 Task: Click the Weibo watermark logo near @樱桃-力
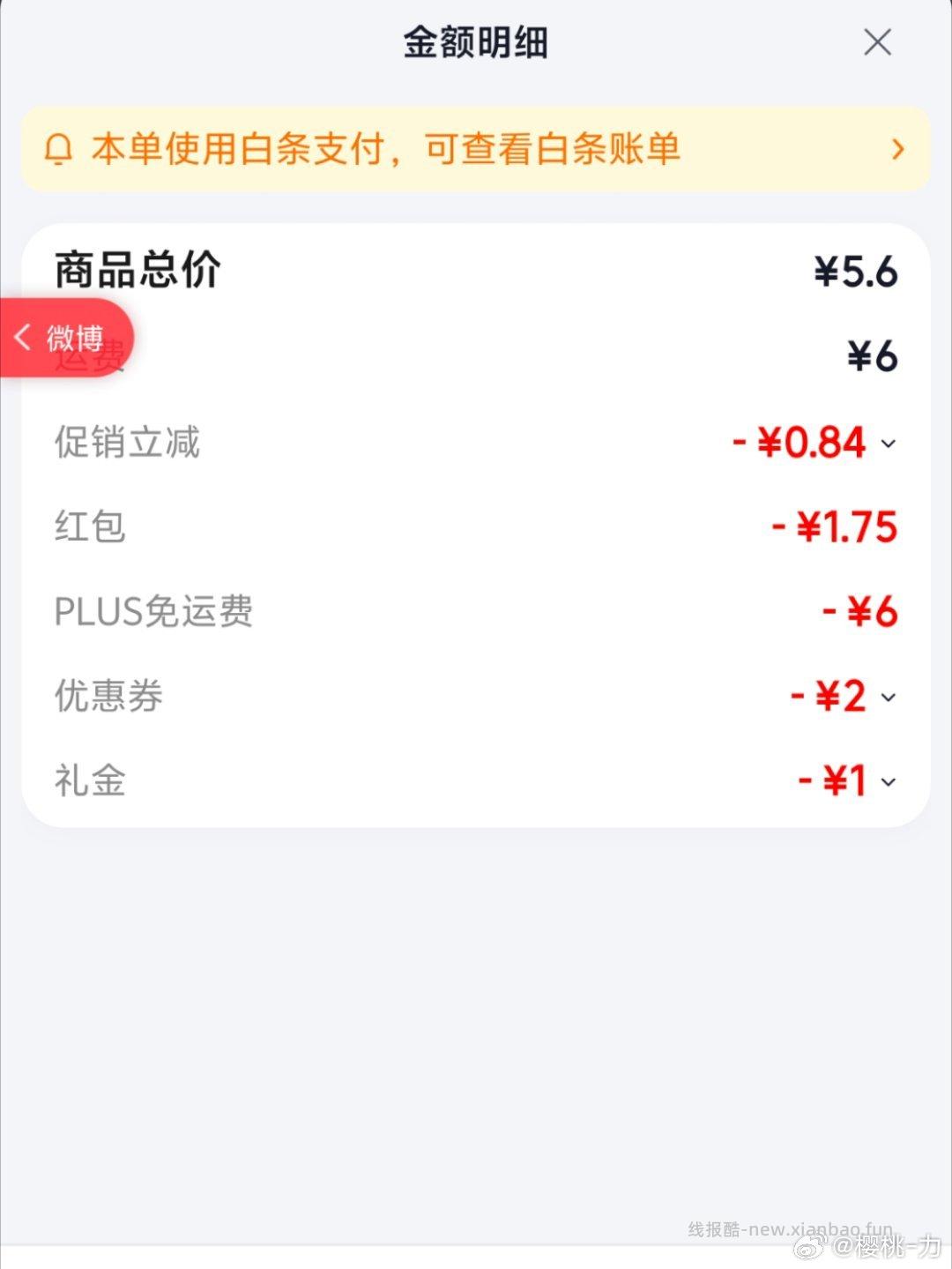(x=807, y=1246)
